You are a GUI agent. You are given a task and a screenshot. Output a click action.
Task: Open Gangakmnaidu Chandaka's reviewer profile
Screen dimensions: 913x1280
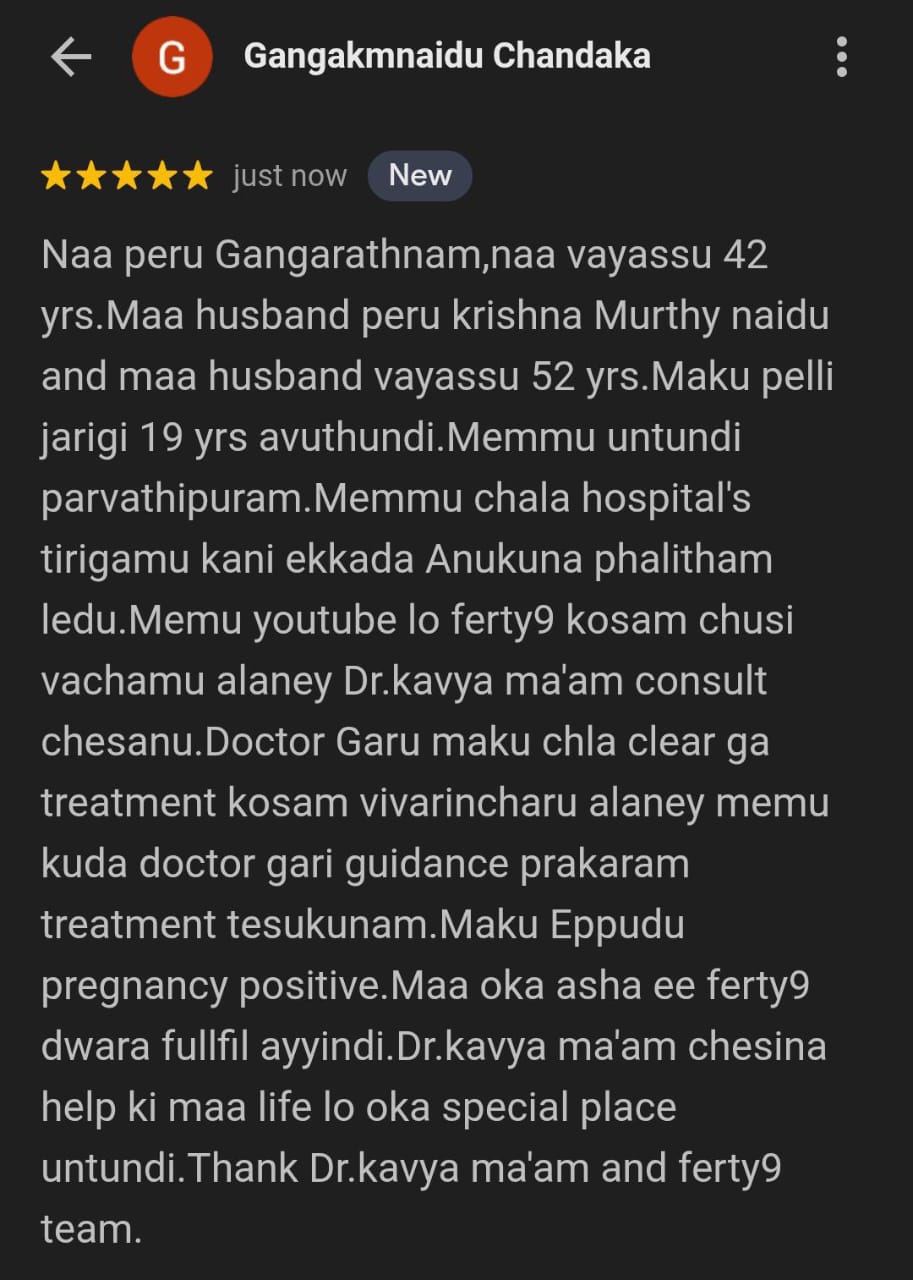(x=446, y=57)
